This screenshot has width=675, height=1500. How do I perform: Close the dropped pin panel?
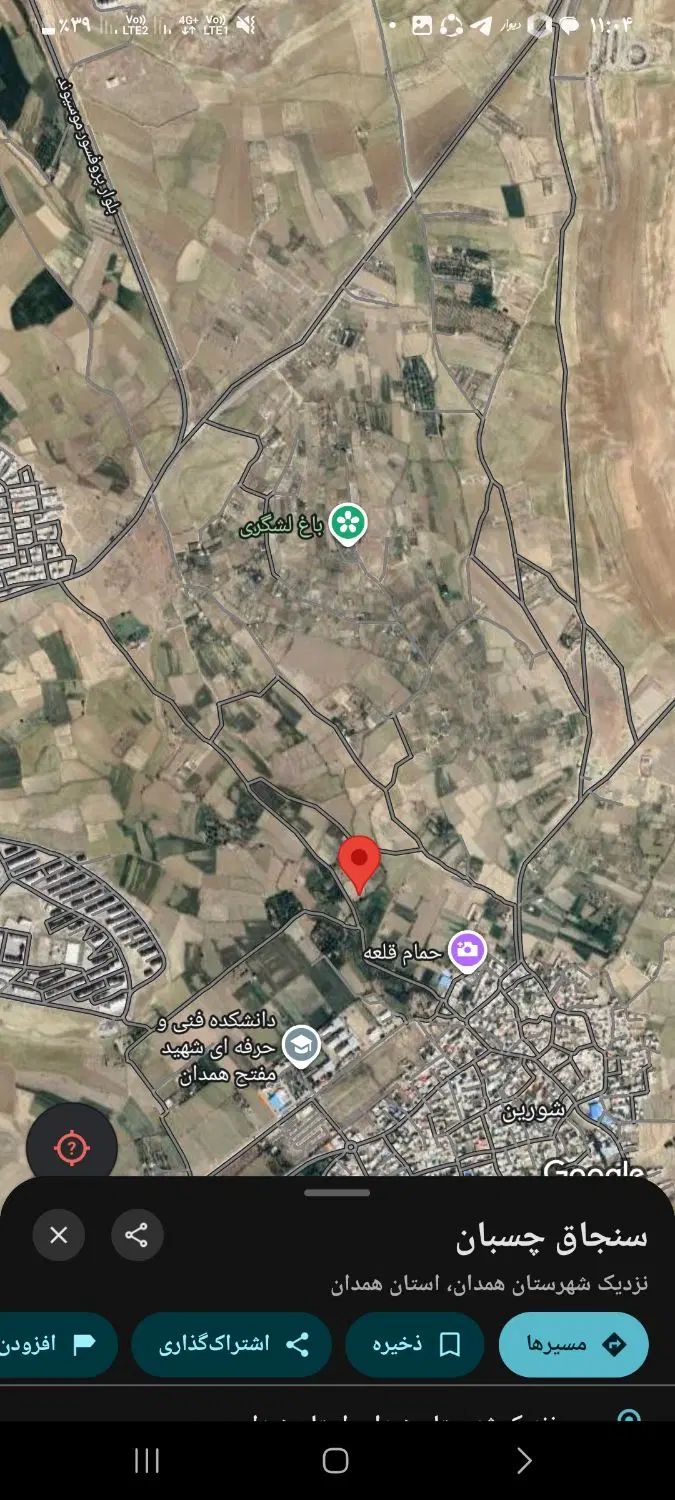tap(59, 1235)
